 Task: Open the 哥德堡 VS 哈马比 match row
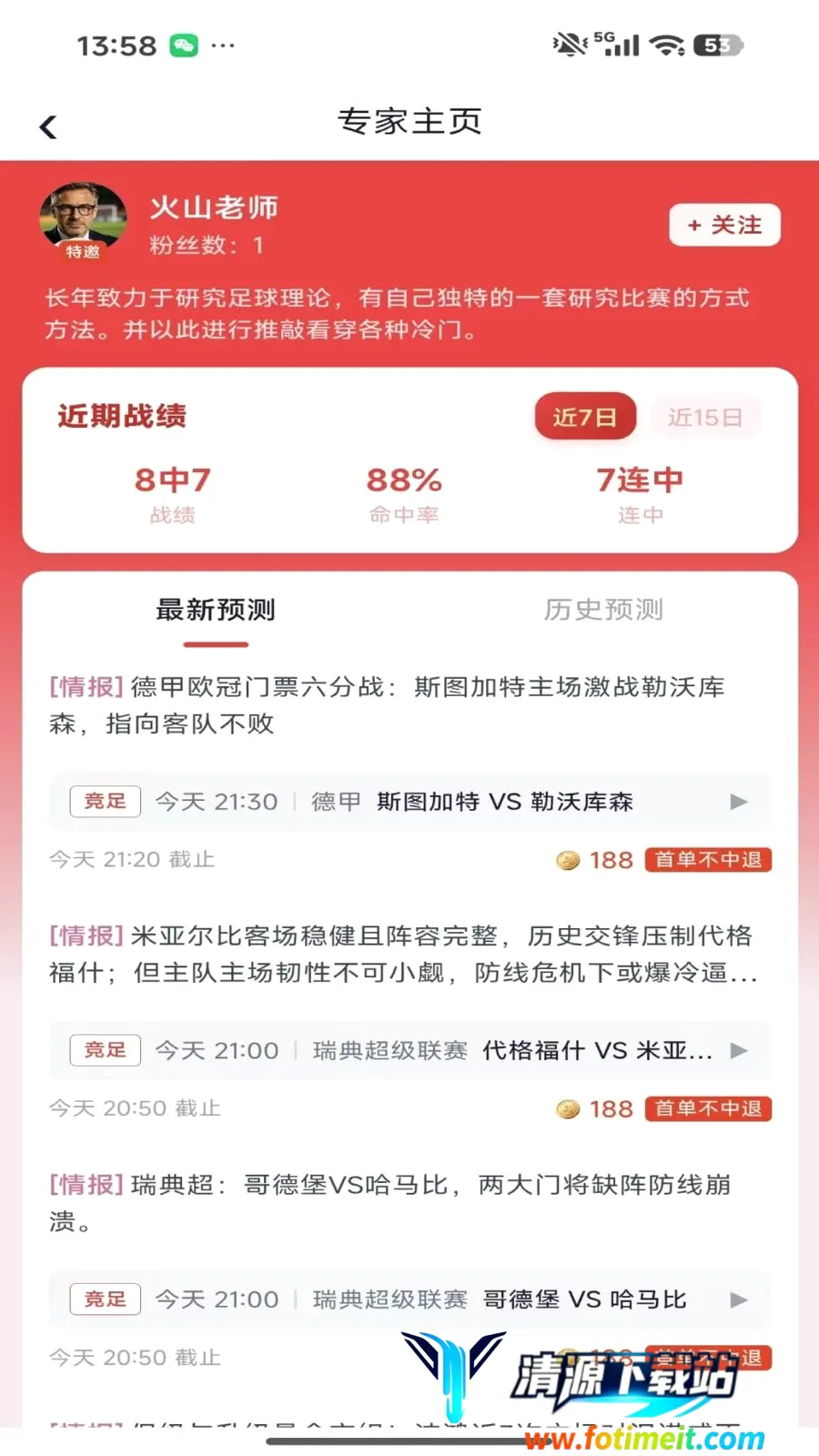click(x=409, y=1299)
